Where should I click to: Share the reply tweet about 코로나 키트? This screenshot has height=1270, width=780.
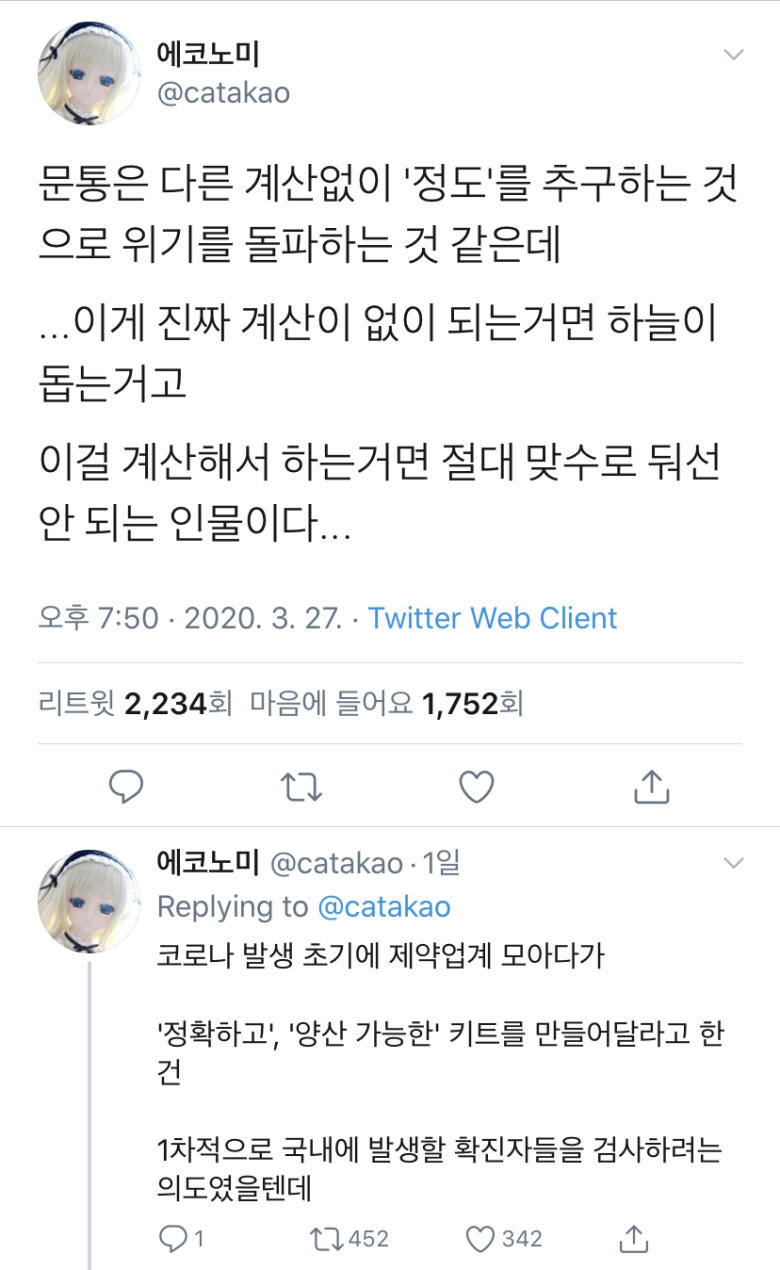[633, 1239]
